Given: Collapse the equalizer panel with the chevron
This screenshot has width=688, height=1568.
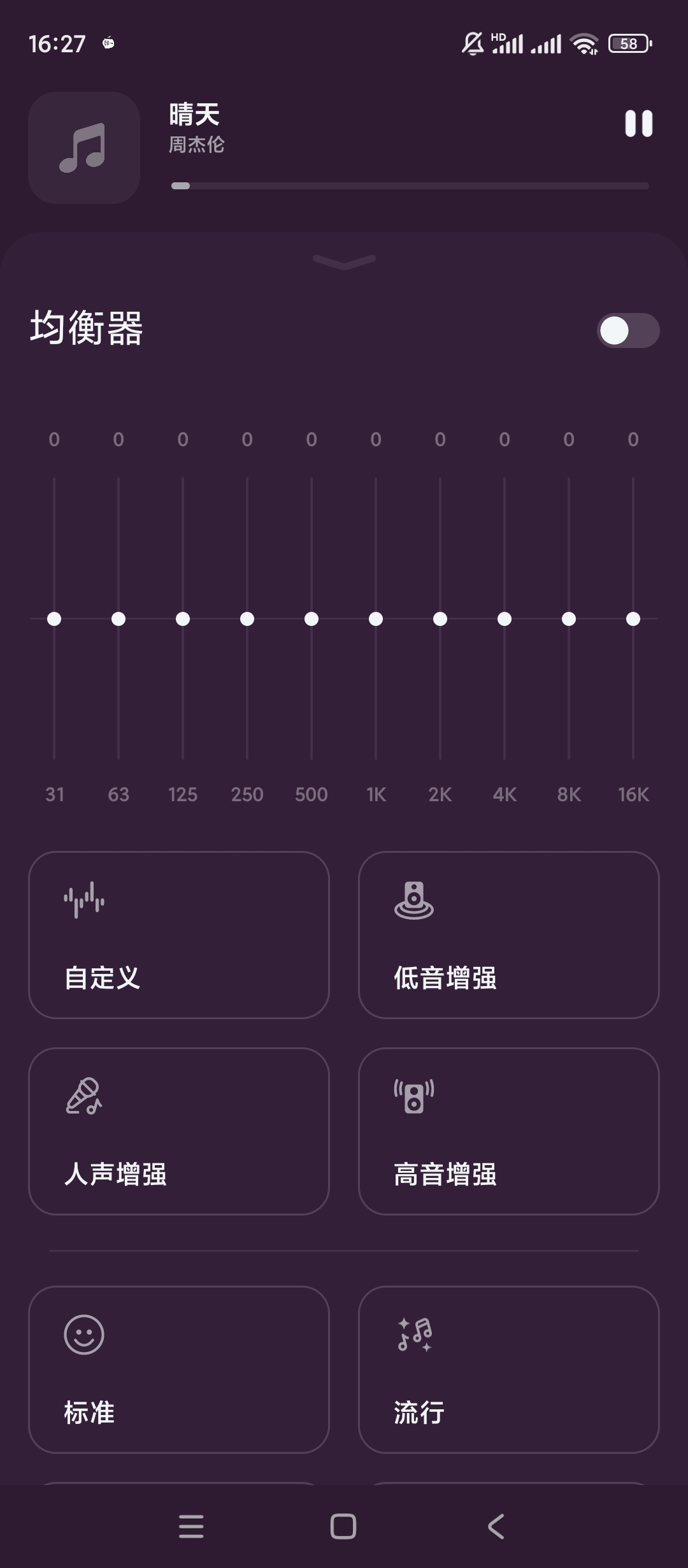Looking at the screenshot, I should [344, 261].
